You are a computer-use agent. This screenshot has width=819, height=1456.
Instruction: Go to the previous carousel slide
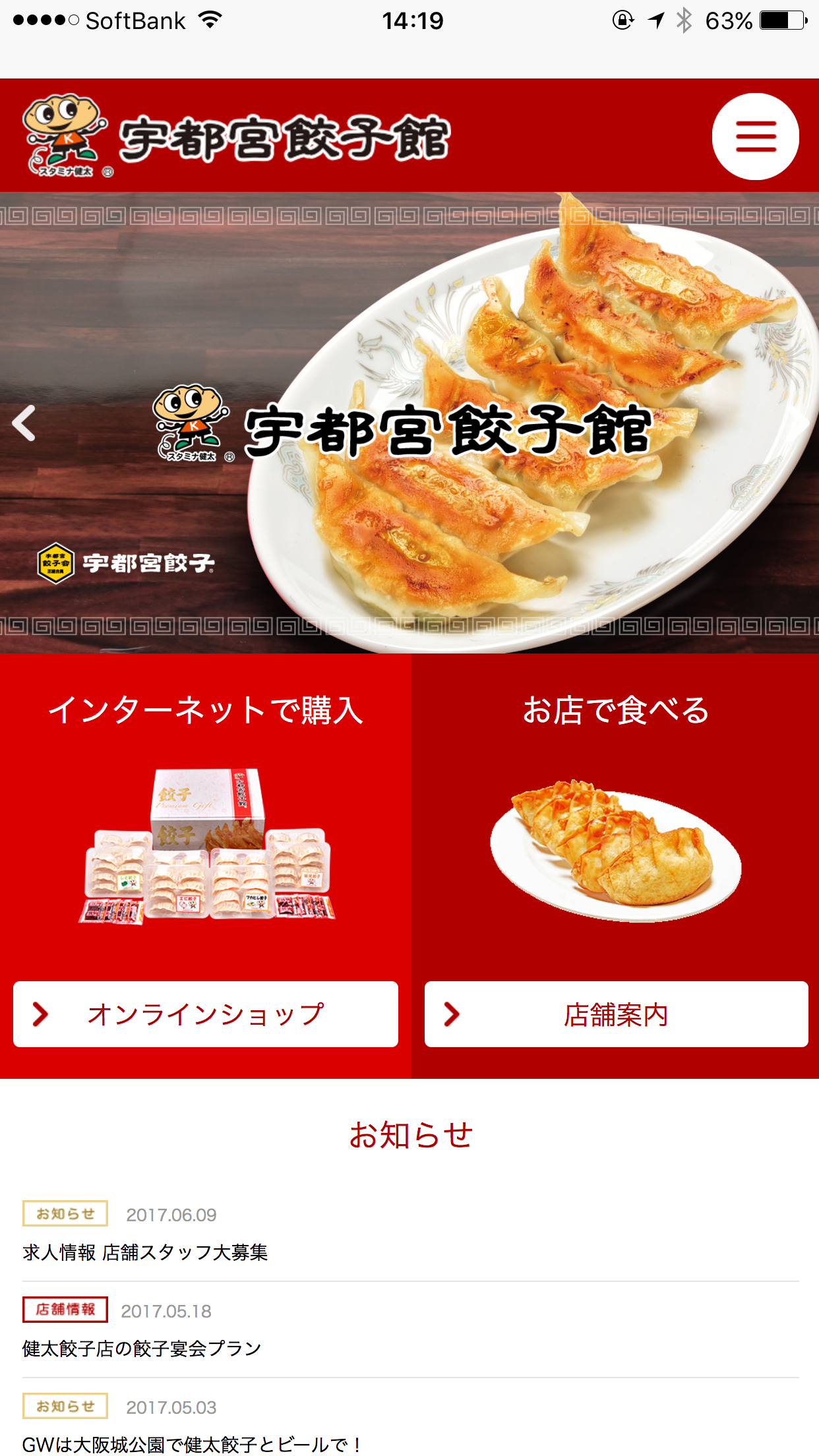24,423
